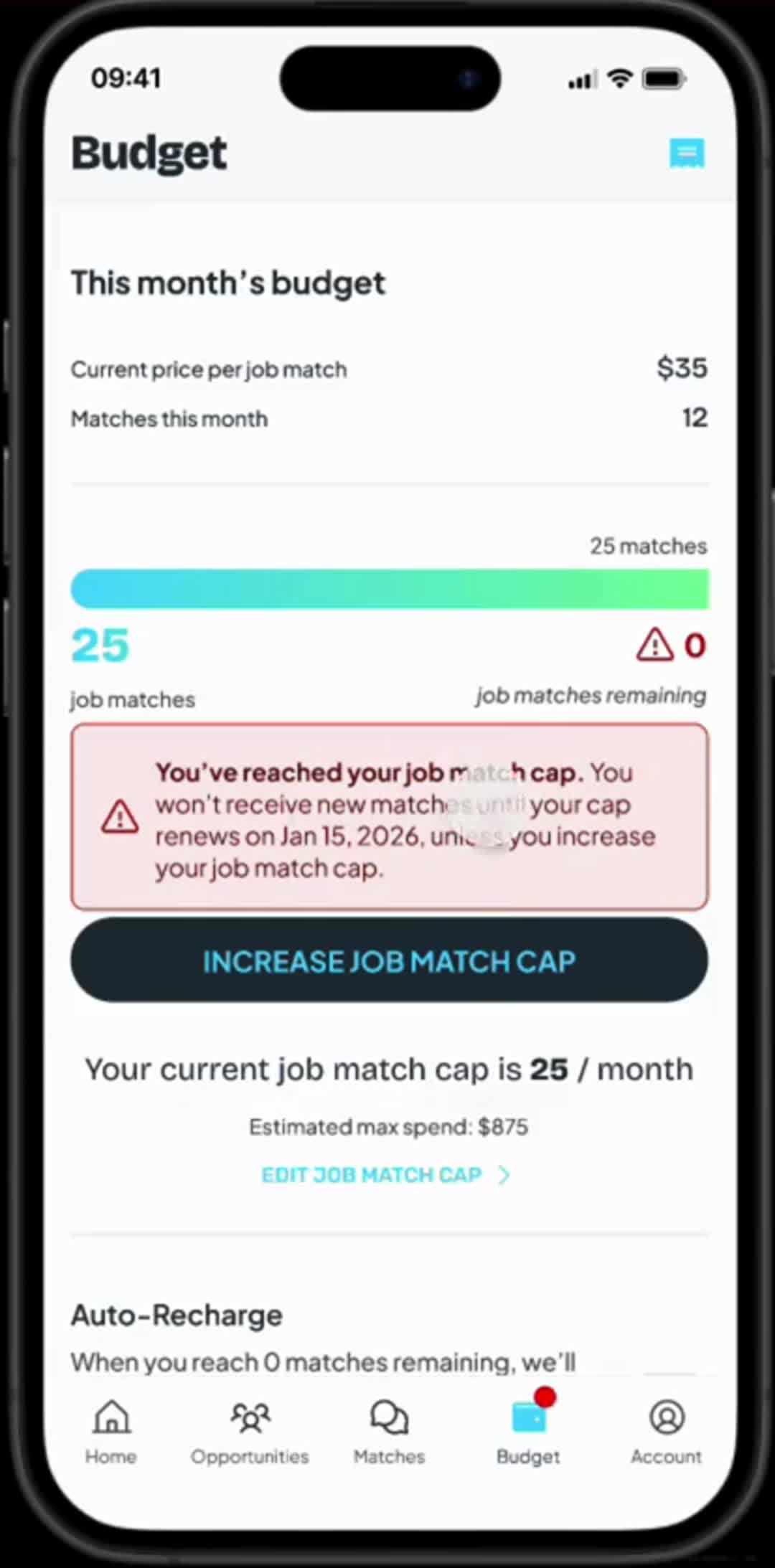This screenshot has width=775, height=1568.
Task: Open the receipt icon in the Budget header
Action: [x=687, y=153]
